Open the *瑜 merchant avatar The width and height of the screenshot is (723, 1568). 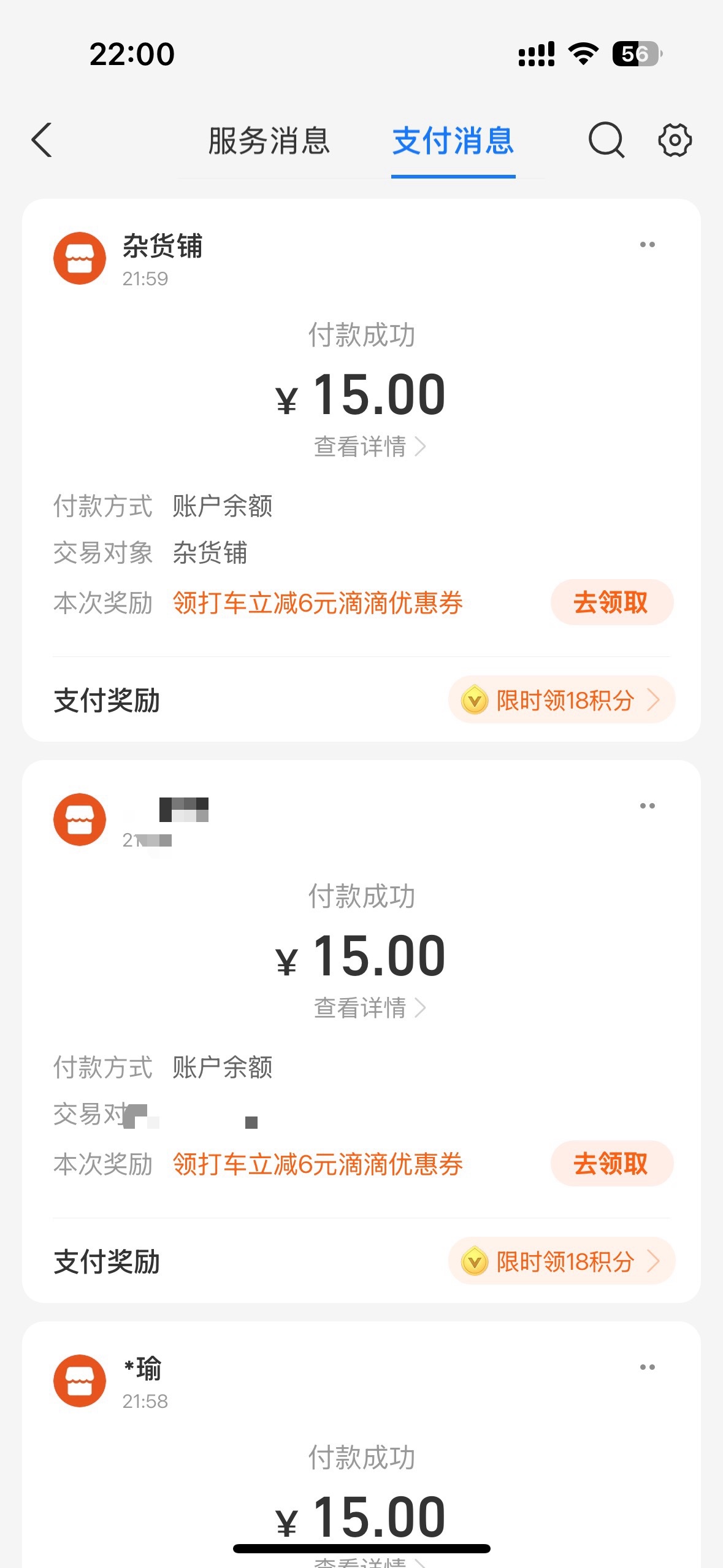coord(80,1381)
